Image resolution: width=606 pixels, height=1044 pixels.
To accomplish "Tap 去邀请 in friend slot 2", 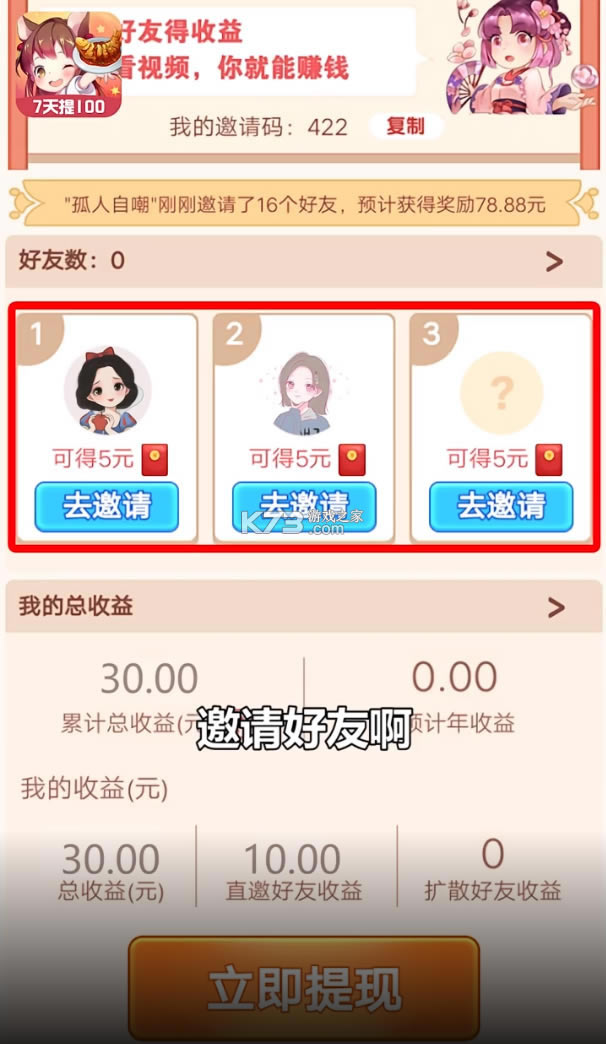I will click(x=304, y=506).
